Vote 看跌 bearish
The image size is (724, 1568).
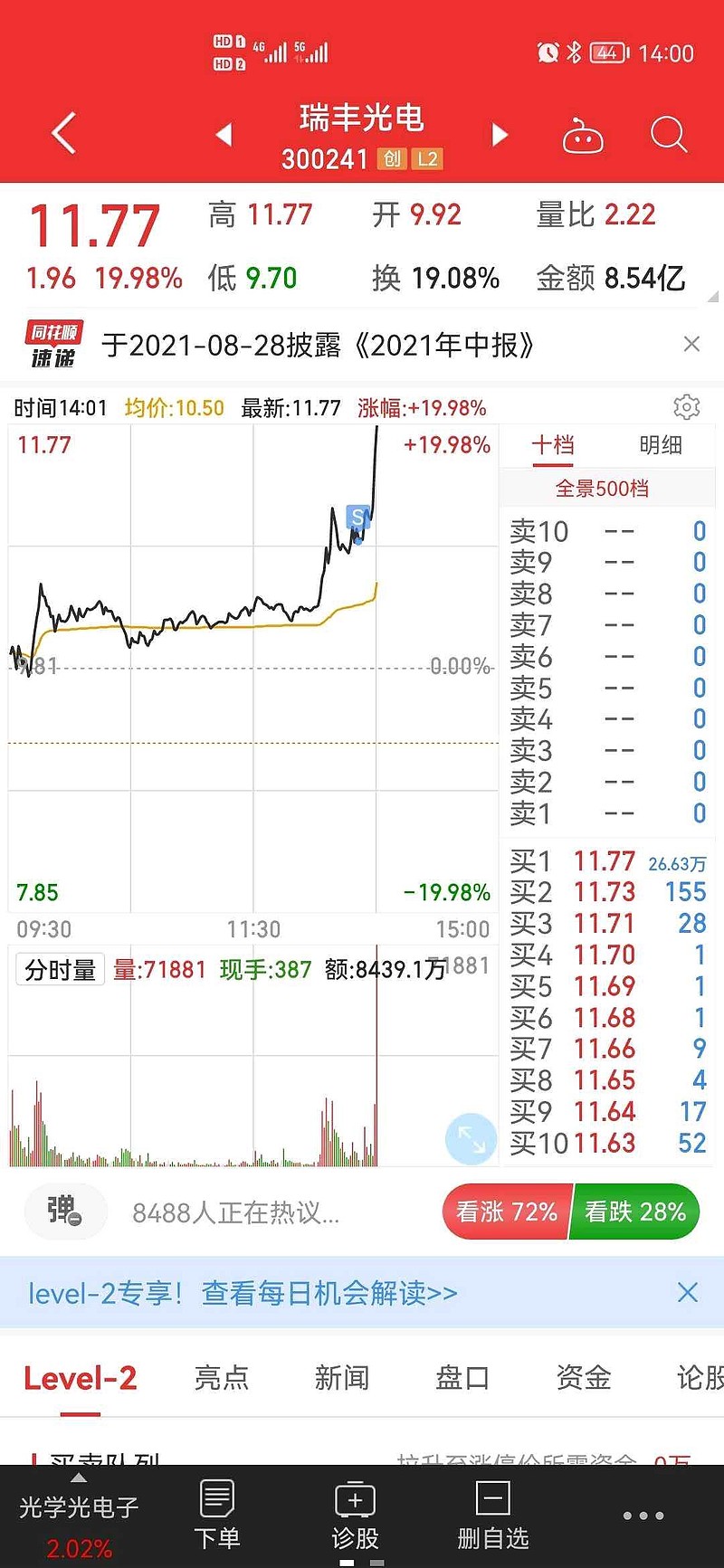click(636, 1212)
